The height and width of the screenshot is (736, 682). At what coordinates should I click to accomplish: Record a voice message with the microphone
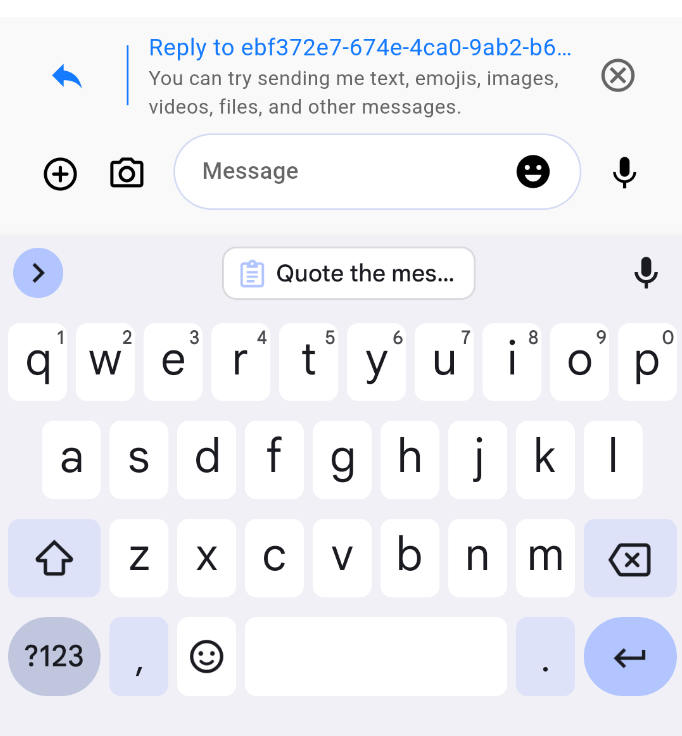click(x=624, y=173)
